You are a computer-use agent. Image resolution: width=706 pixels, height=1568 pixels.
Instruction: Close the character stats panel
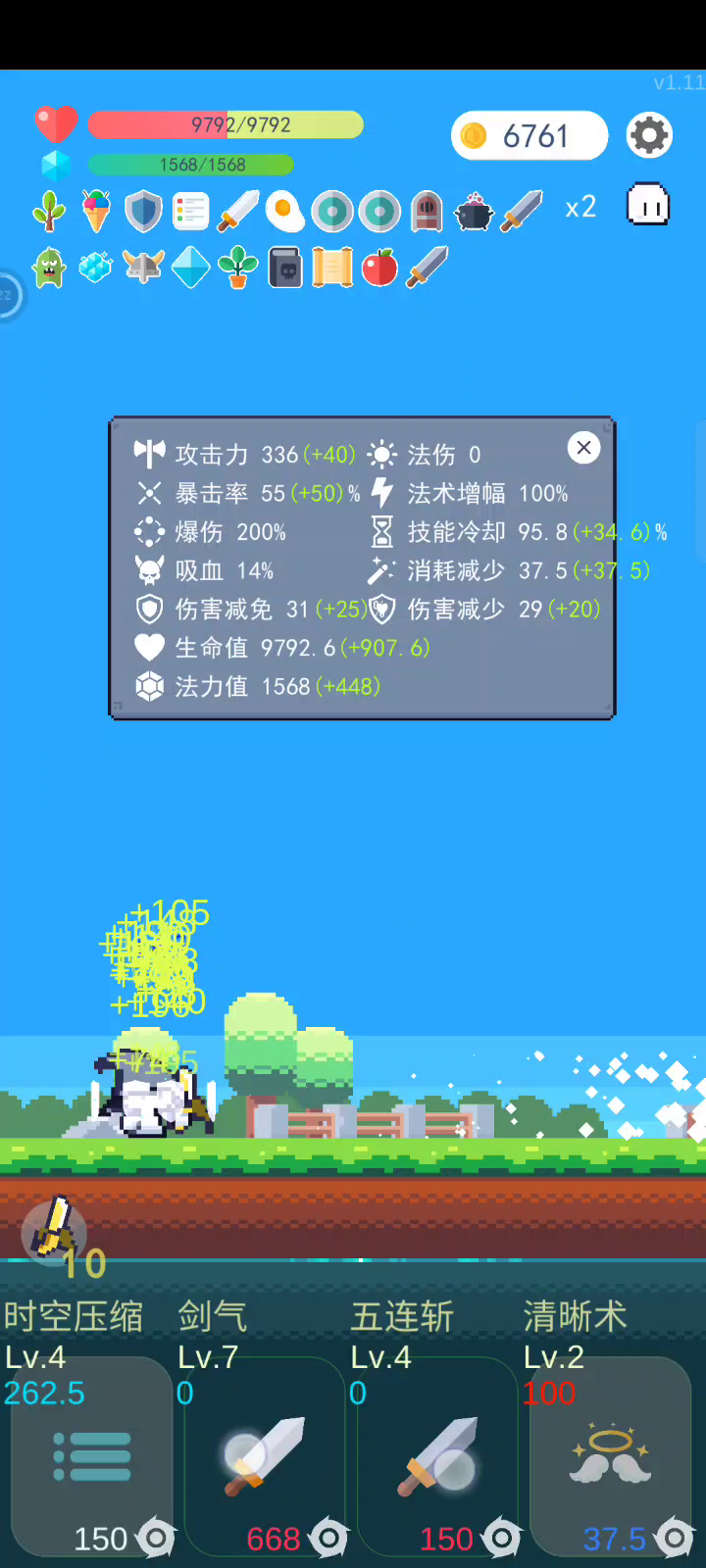click(x=584, y=448)
